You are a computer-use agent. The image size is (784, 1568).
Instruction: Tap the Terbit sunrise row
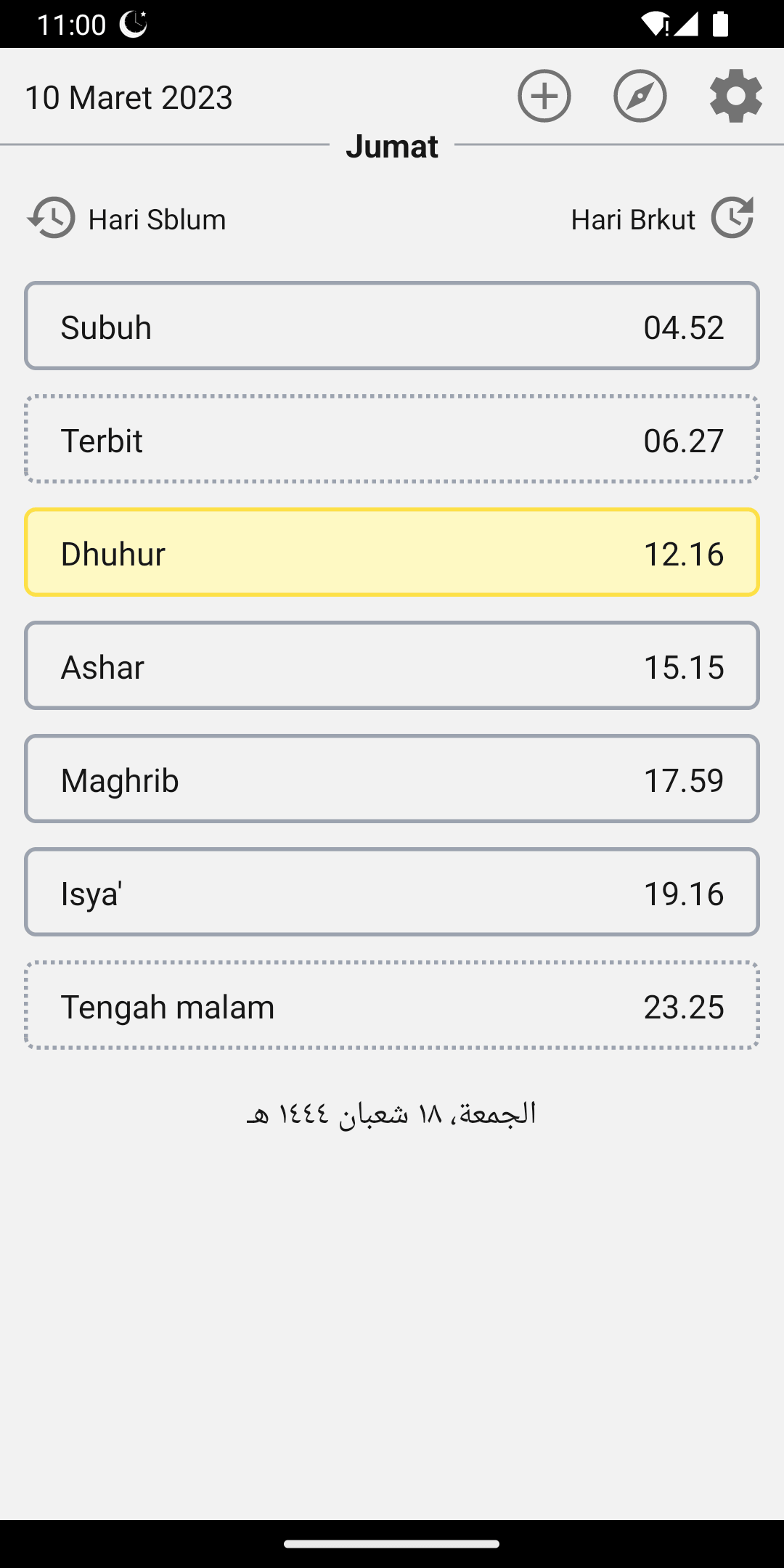pos(392,439)
